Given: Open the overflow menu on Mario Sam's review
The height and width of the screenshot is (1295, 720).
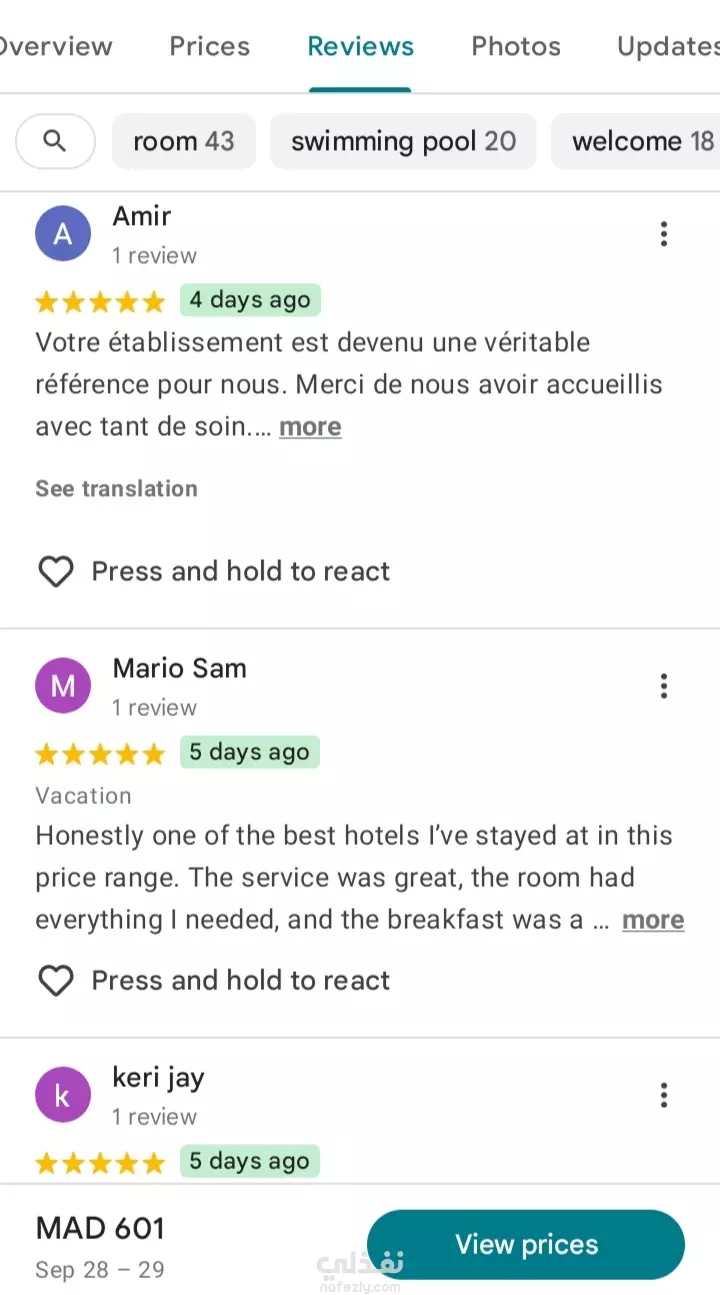Looking at the screenshot, I should 663,686.
